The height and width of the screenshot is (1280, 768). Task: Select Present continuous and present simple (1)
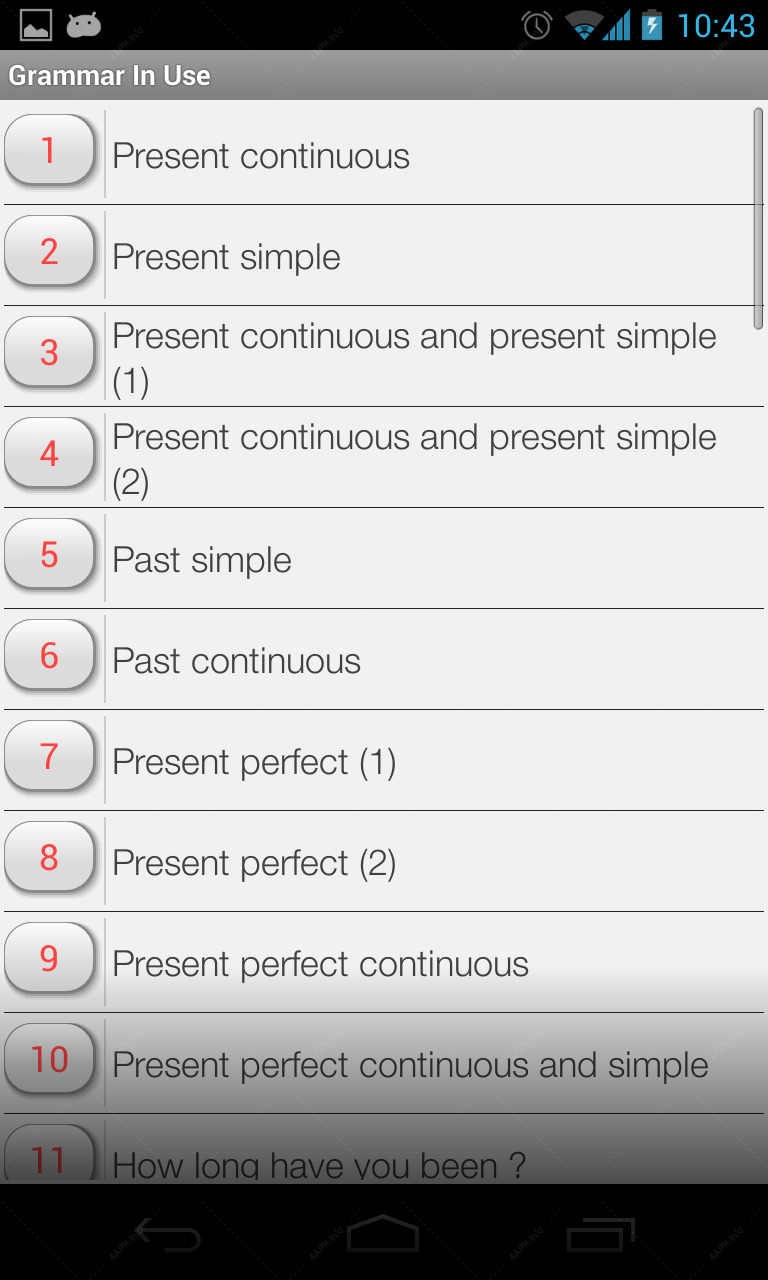pyautogui.click(x=384, y=356)
